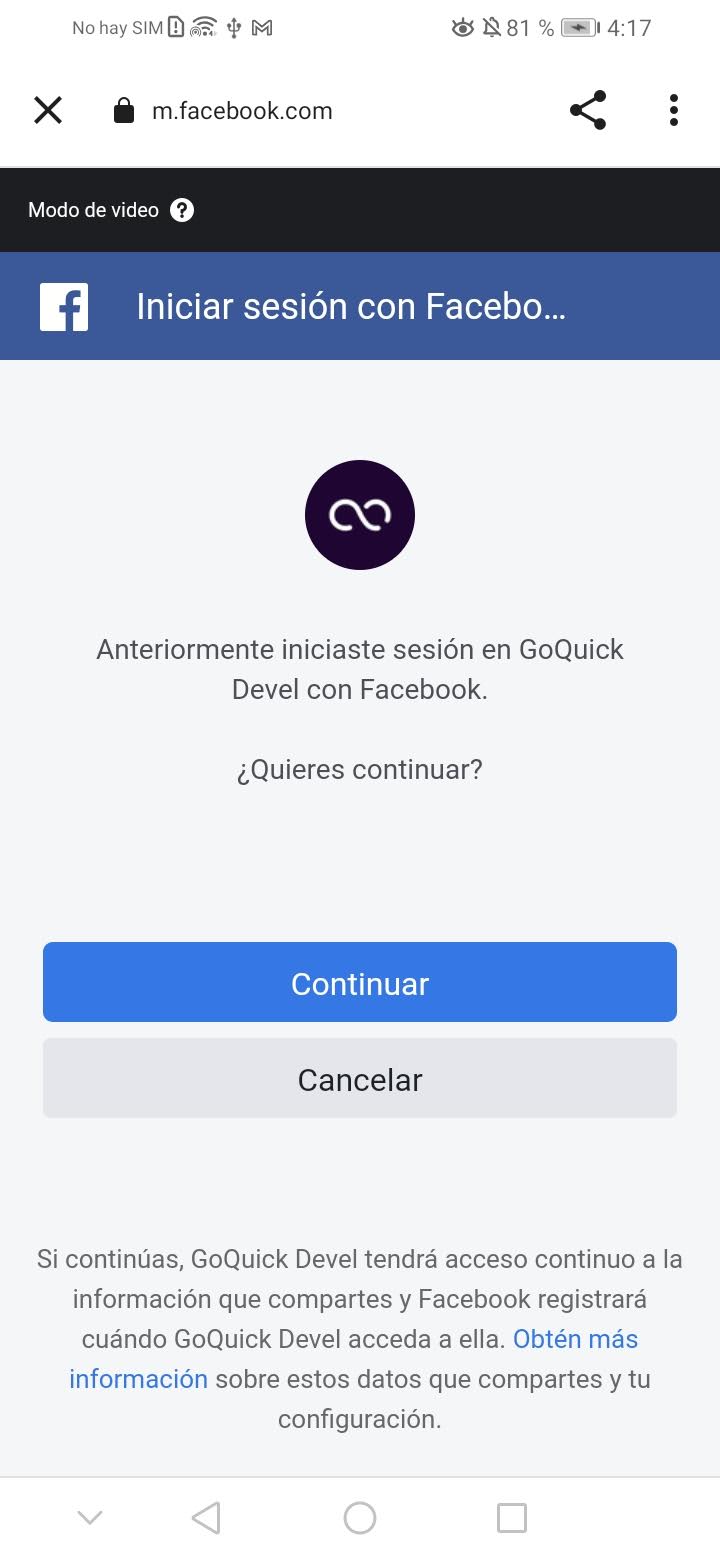Collapse the navigation bar with the down chevron
This screenshot has height=1560, width=720.
[89, 1516]
